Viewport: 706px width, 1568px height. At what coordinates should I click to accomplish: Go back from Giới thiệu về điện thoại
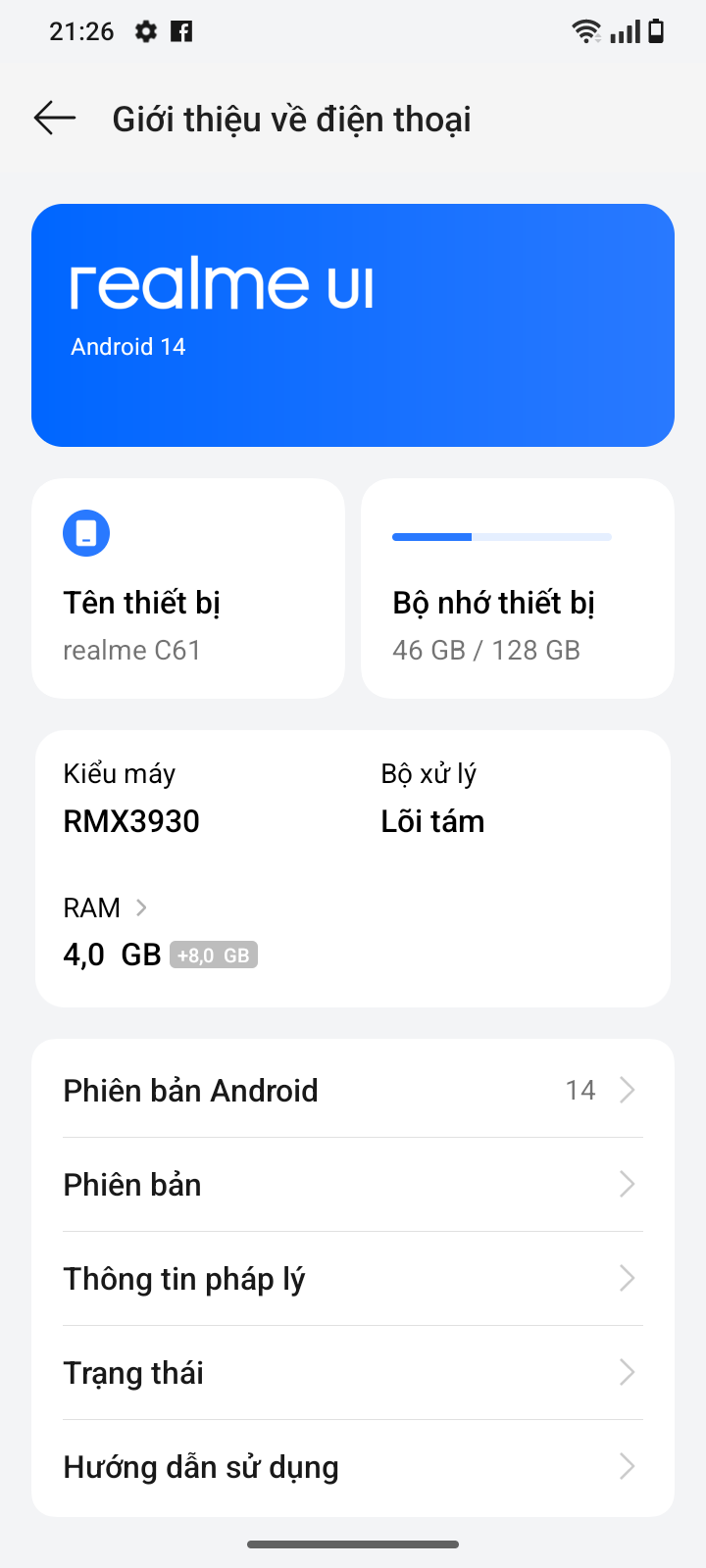click(55, 119)
